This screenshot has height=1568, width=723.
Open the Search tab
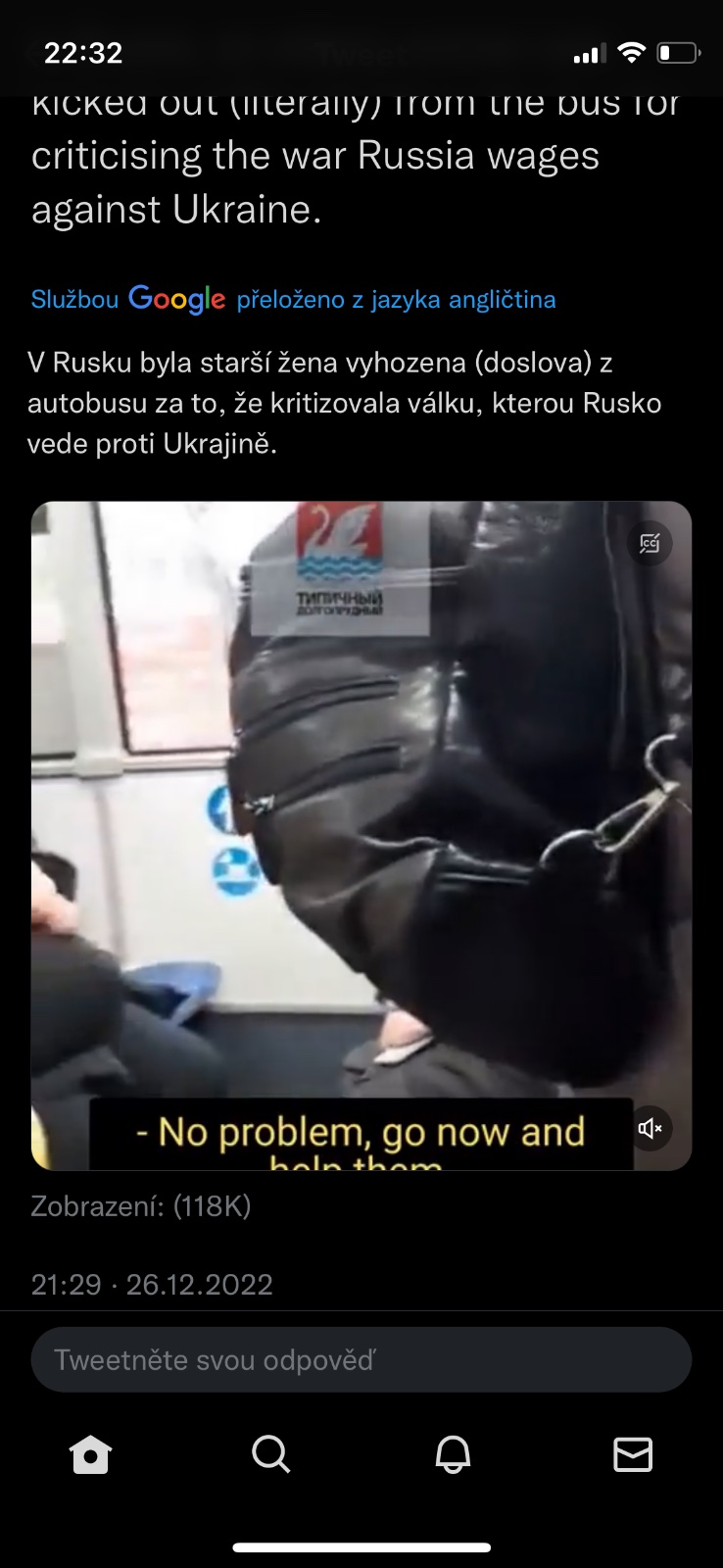(x=270, y=1454)
